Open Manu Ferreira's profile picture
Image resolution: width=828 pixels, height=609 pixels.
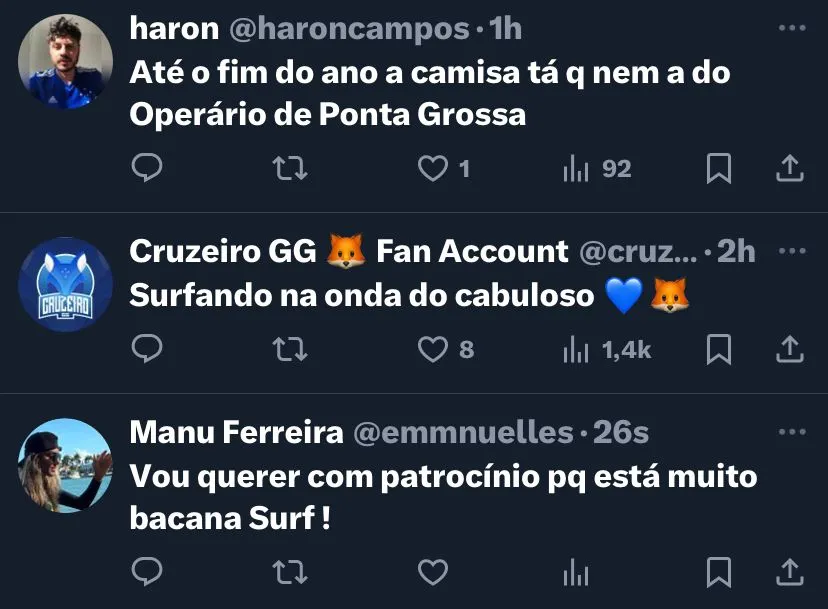(x=66, y=465)
